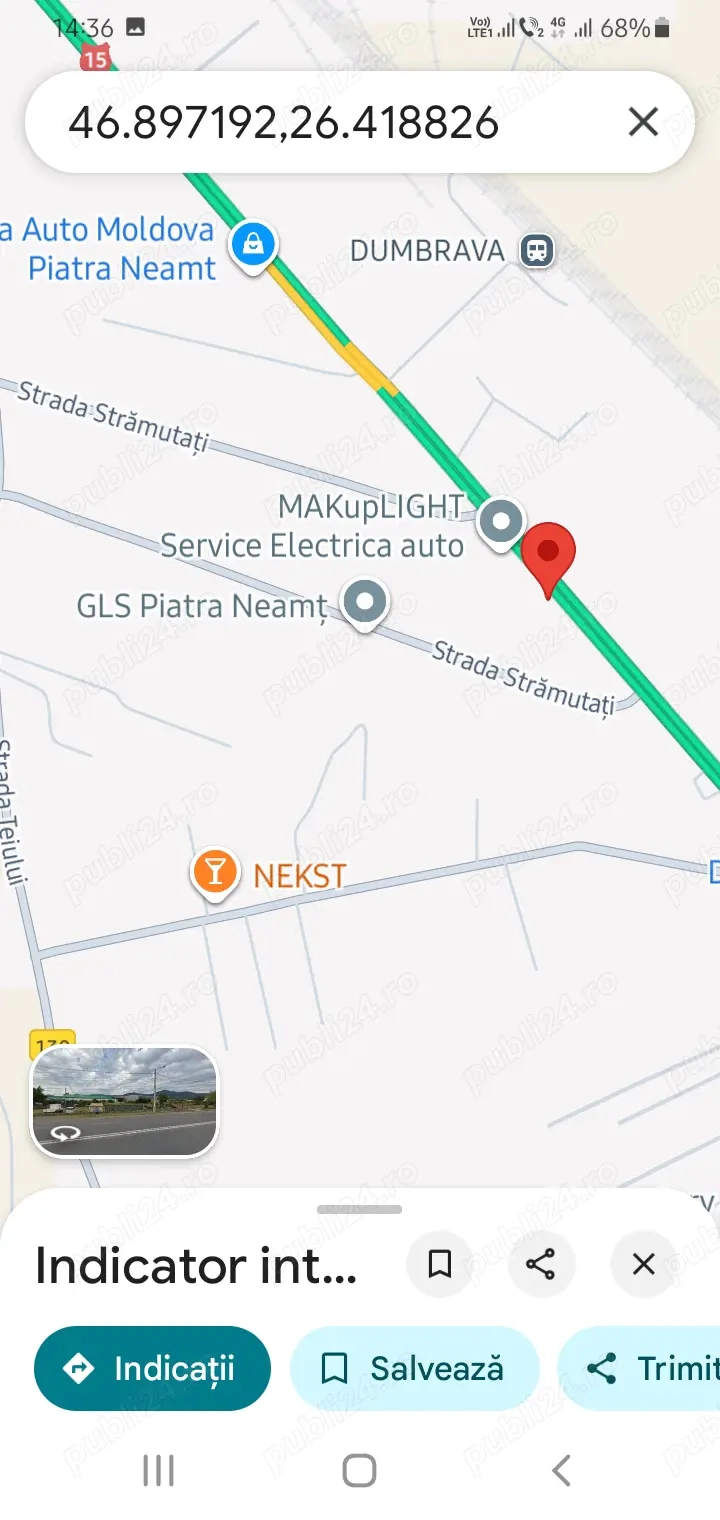Screen dimensions: 720x1520
Task: Tap the bookmark icon beside the place title
Action: [x=440, y=1265]
